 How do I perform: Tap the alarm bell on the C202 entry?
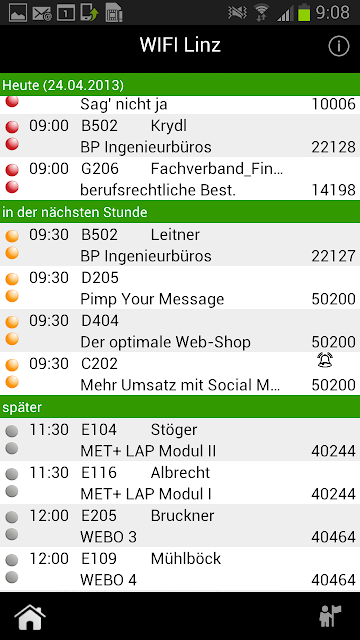coord(325,360)
